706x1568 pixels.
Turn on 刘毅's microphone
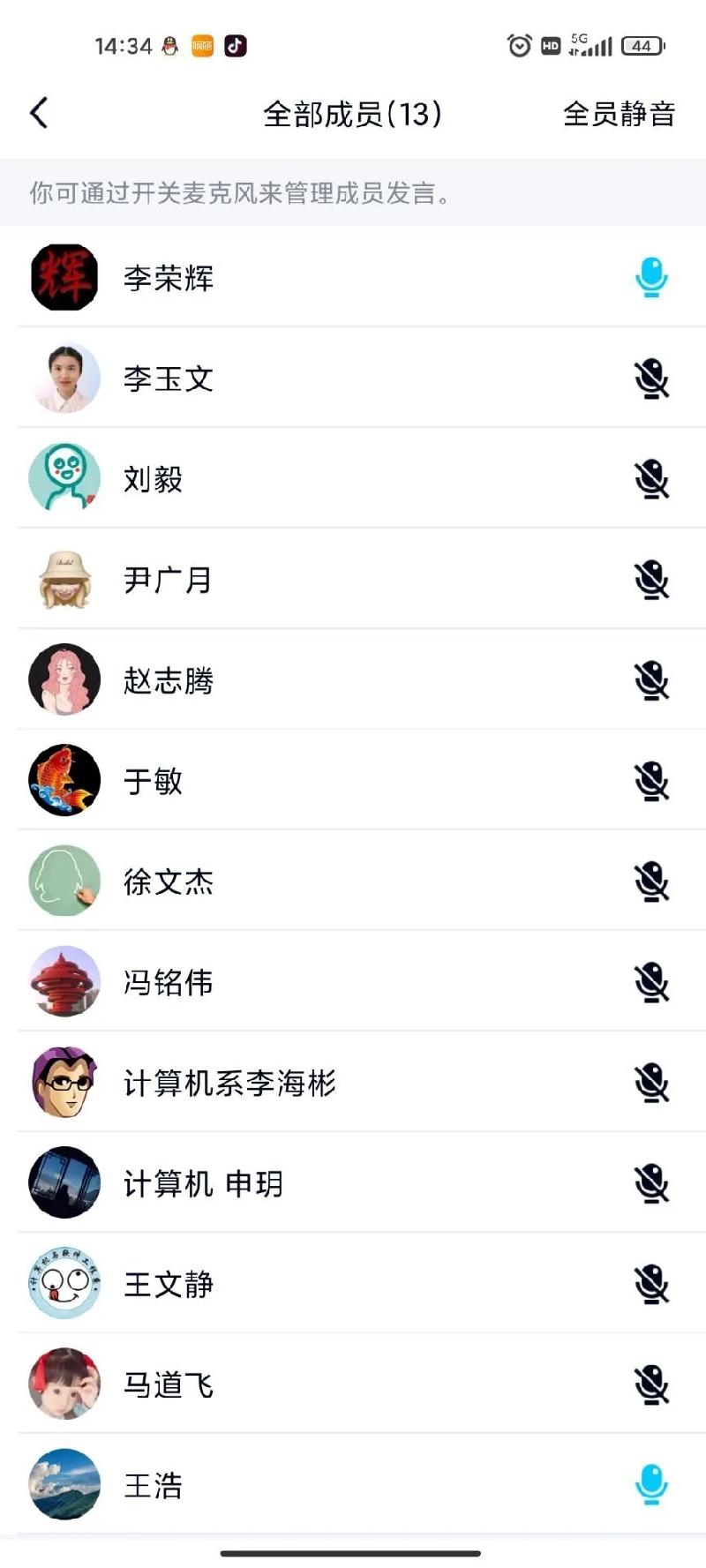[x=651, y=479]
